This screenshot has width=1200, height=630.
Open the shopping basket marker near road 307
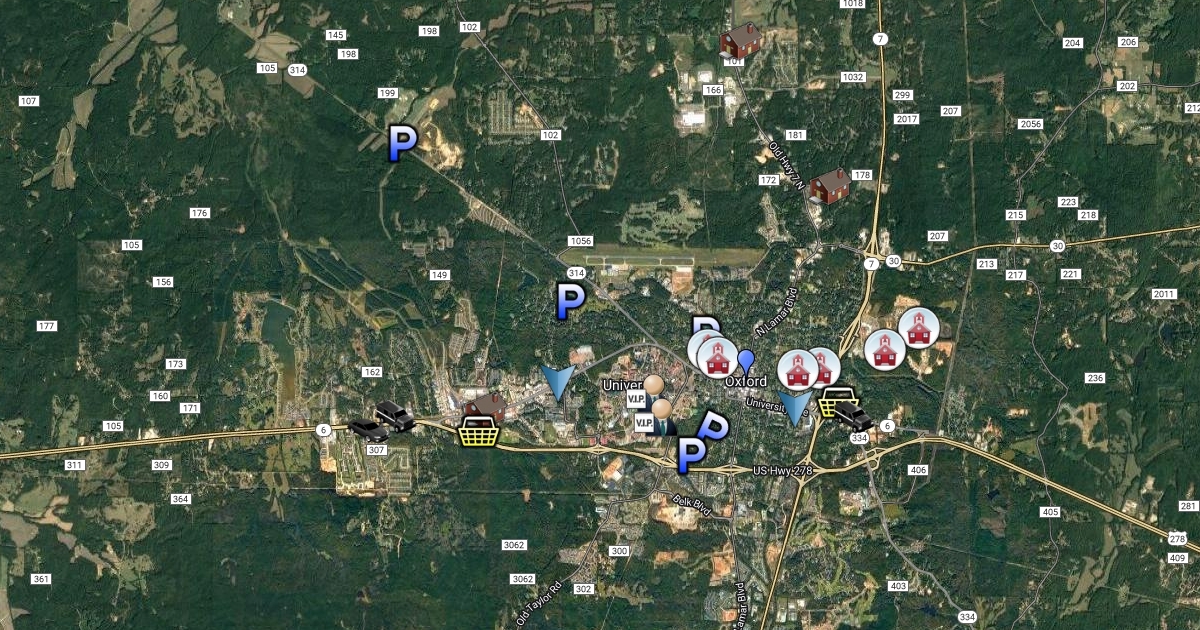(477, 433)
